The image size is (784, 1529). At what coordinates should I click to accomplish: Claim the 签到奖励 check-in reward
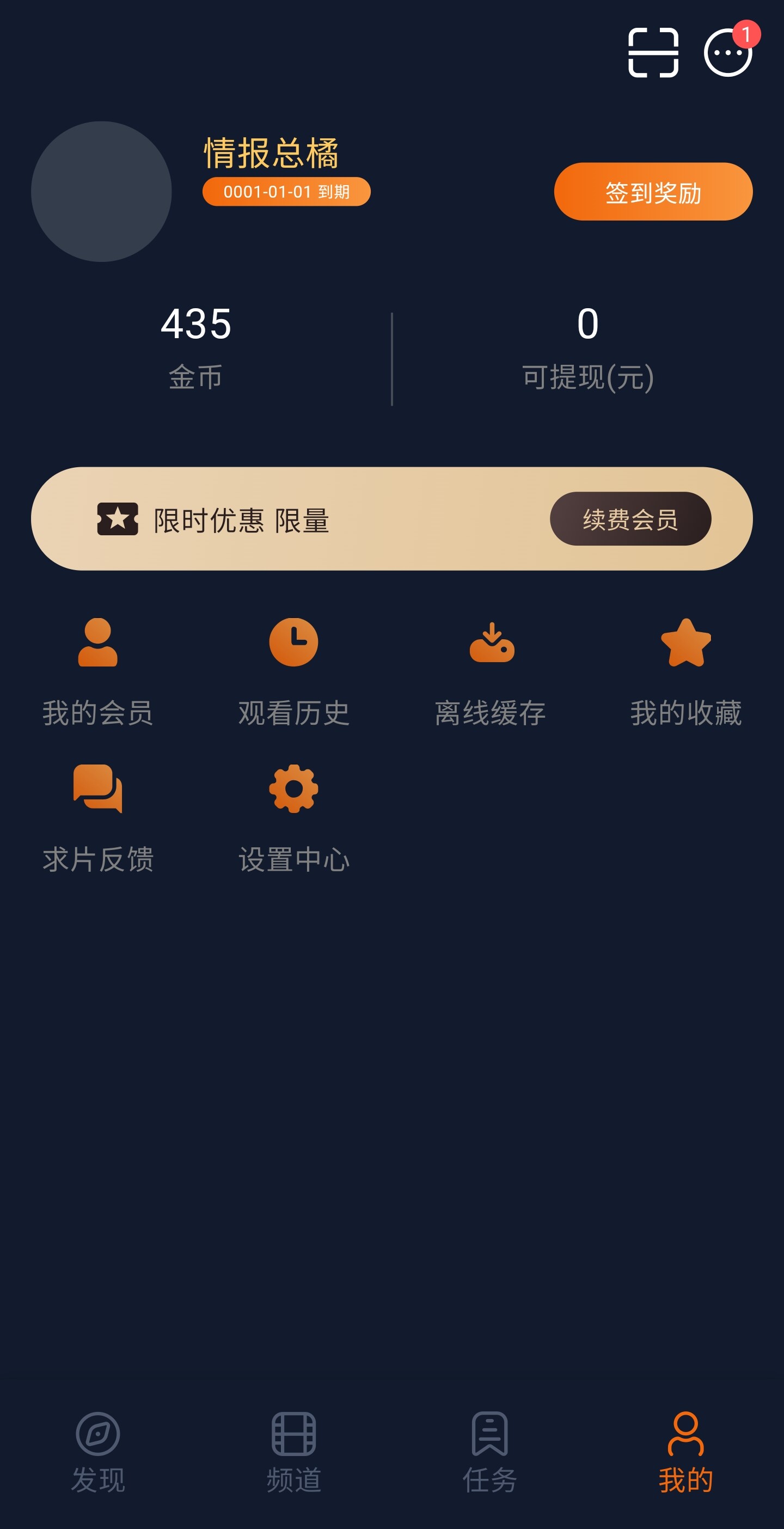pos(653,192)
